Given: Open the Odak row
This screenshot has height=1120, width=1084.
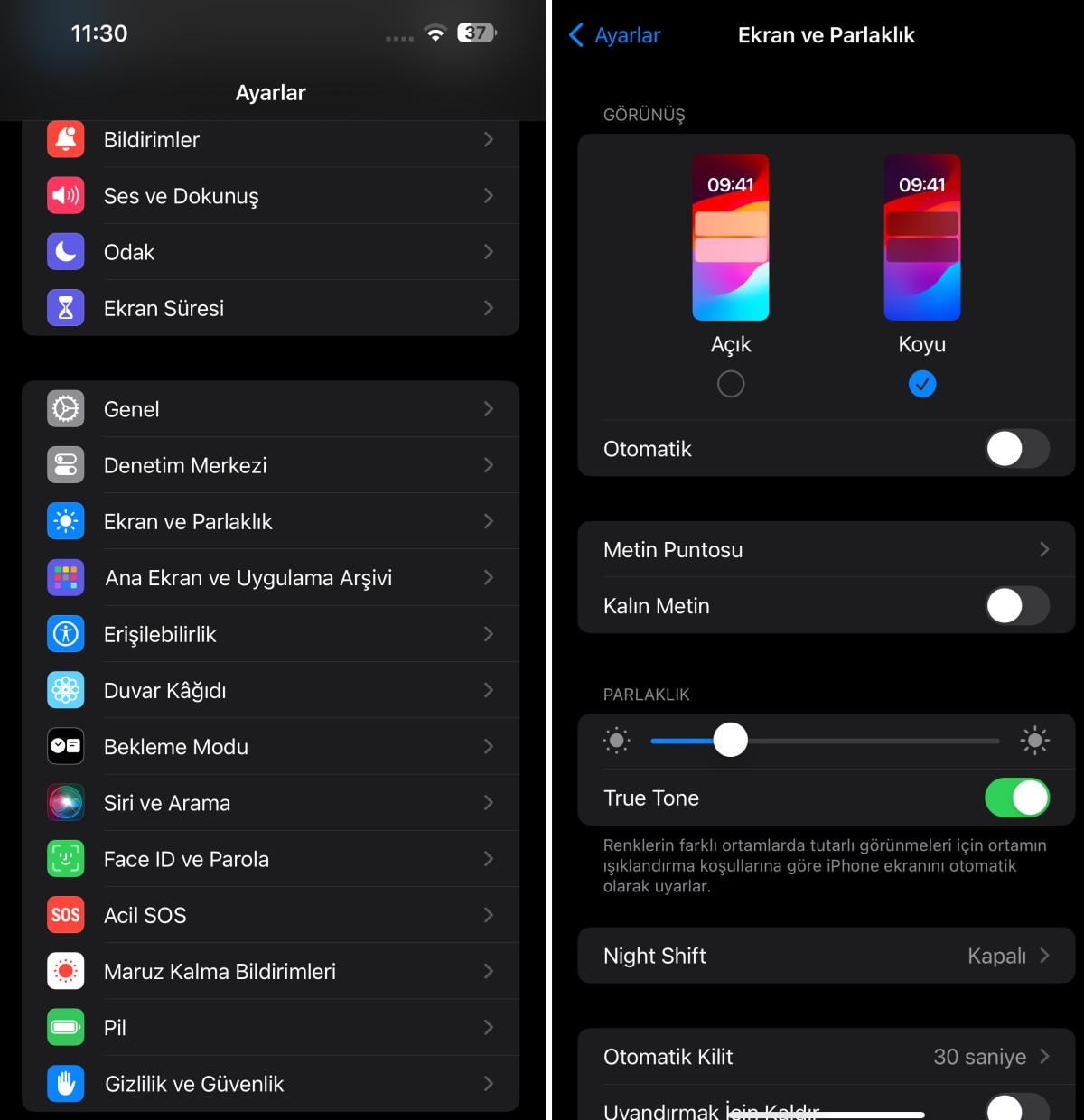Looking at the screenshot, I should tap(271, 252).
